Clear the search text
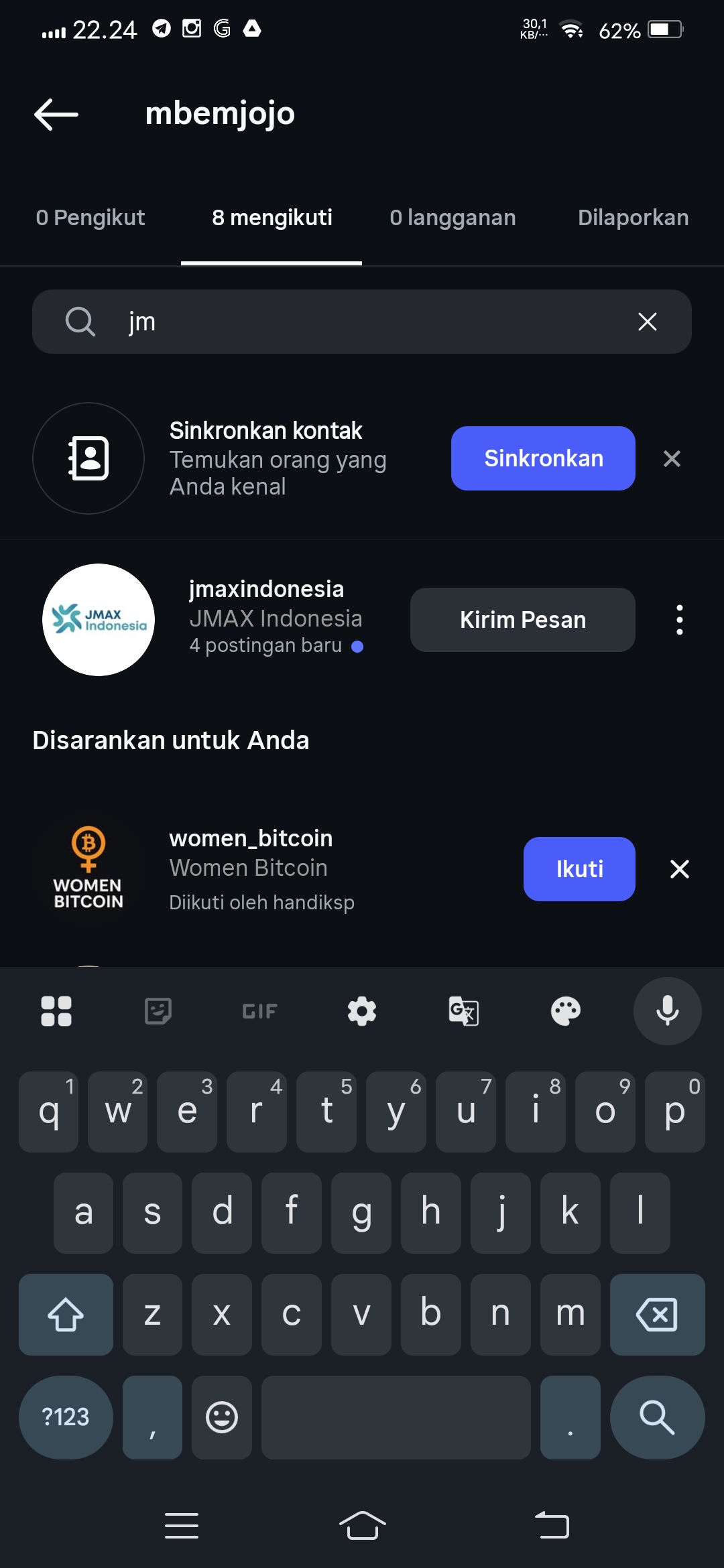724x1568 pixels. click(647, 322)
